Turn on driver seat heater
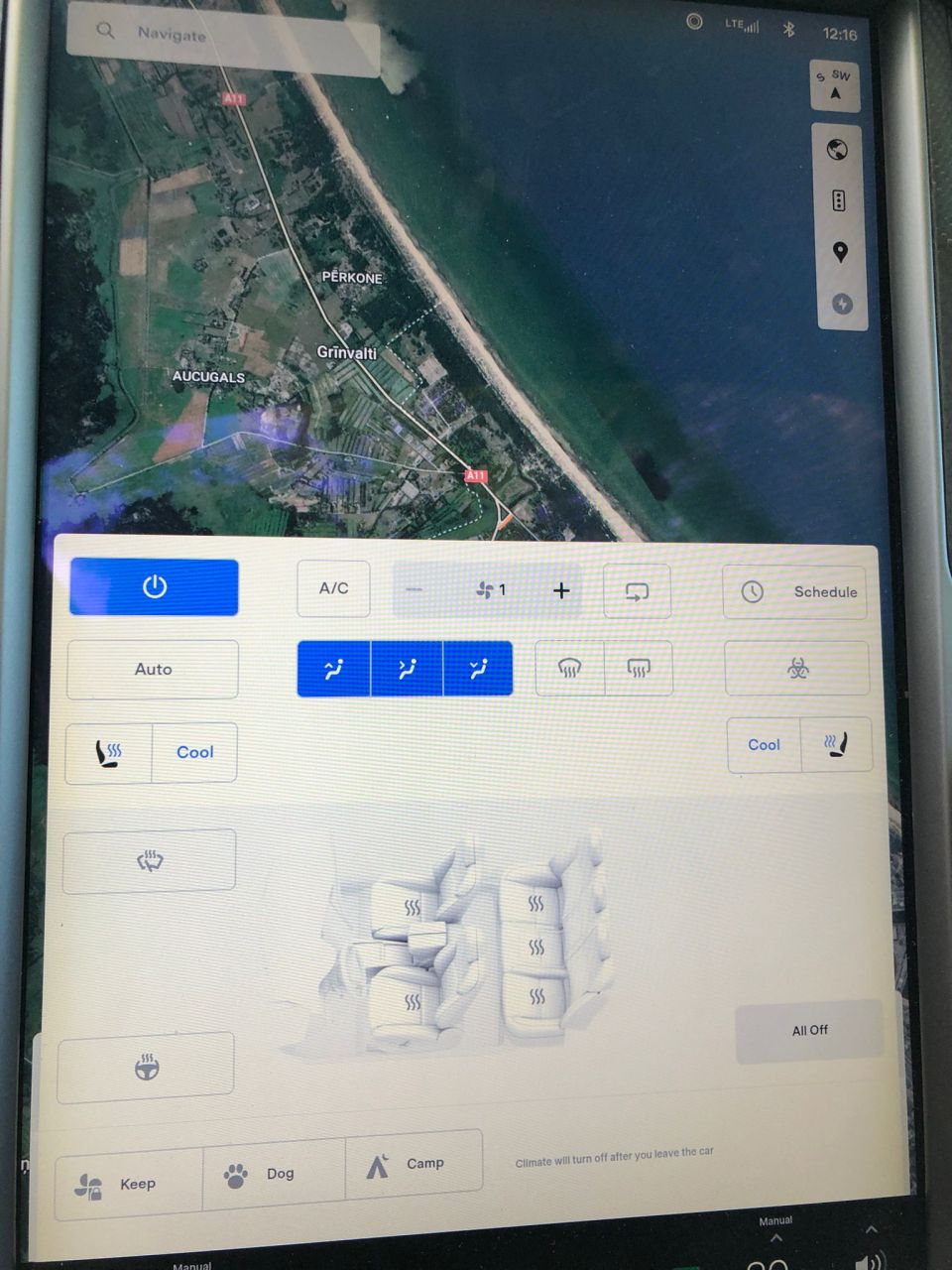 [109, 753]
